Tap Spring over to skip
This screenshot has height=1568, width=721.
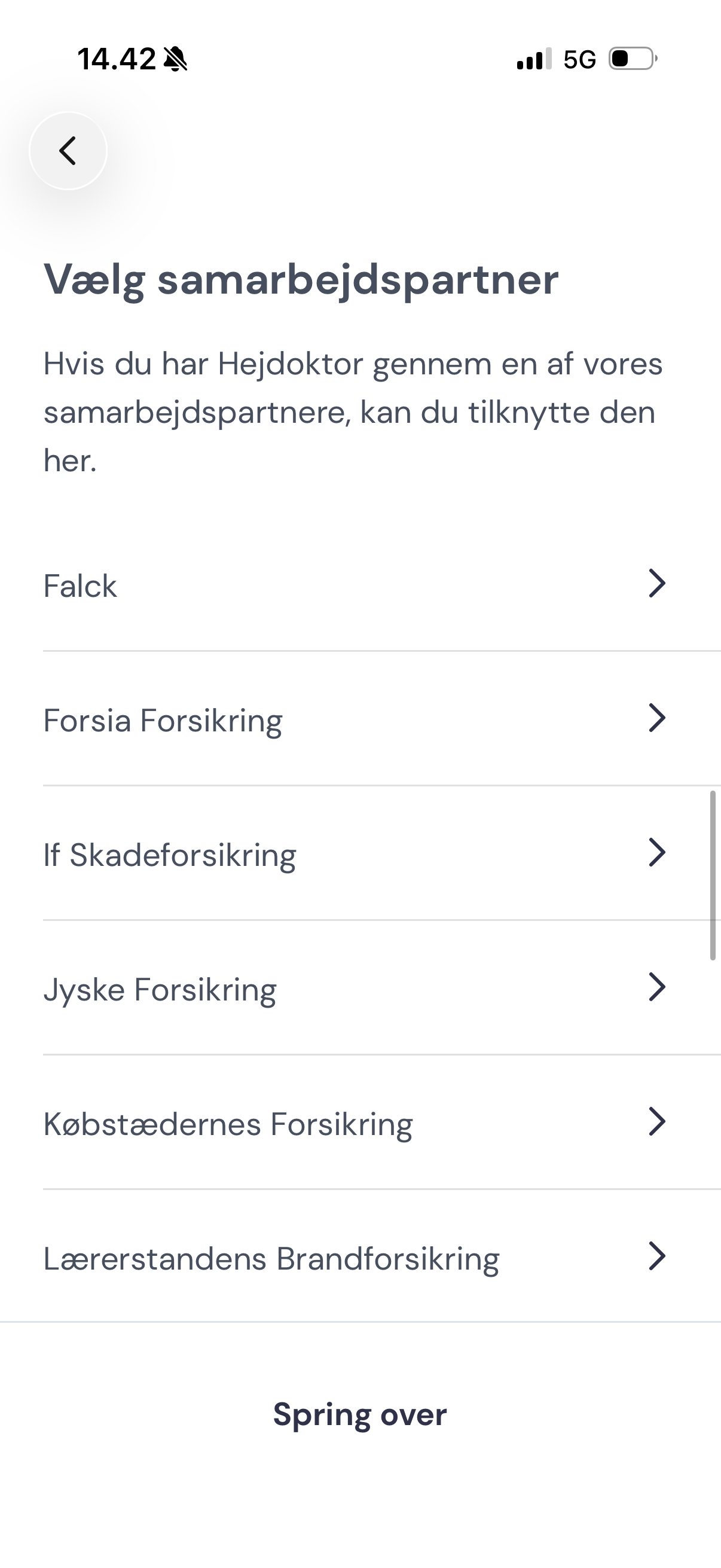pos(360,1413)
